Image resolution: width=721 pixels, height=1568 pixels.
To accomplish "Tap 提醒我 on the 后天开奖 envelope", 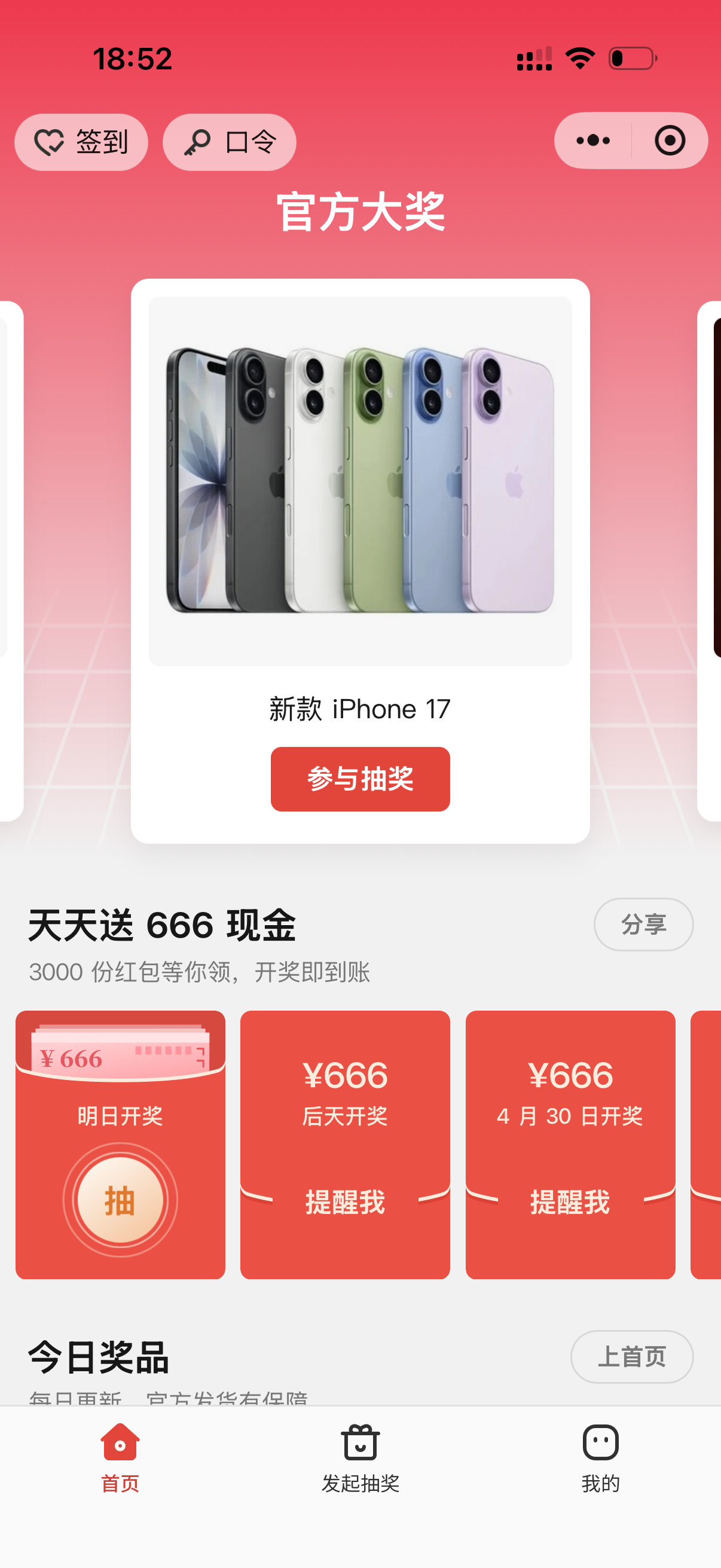I will (345, 1202).
